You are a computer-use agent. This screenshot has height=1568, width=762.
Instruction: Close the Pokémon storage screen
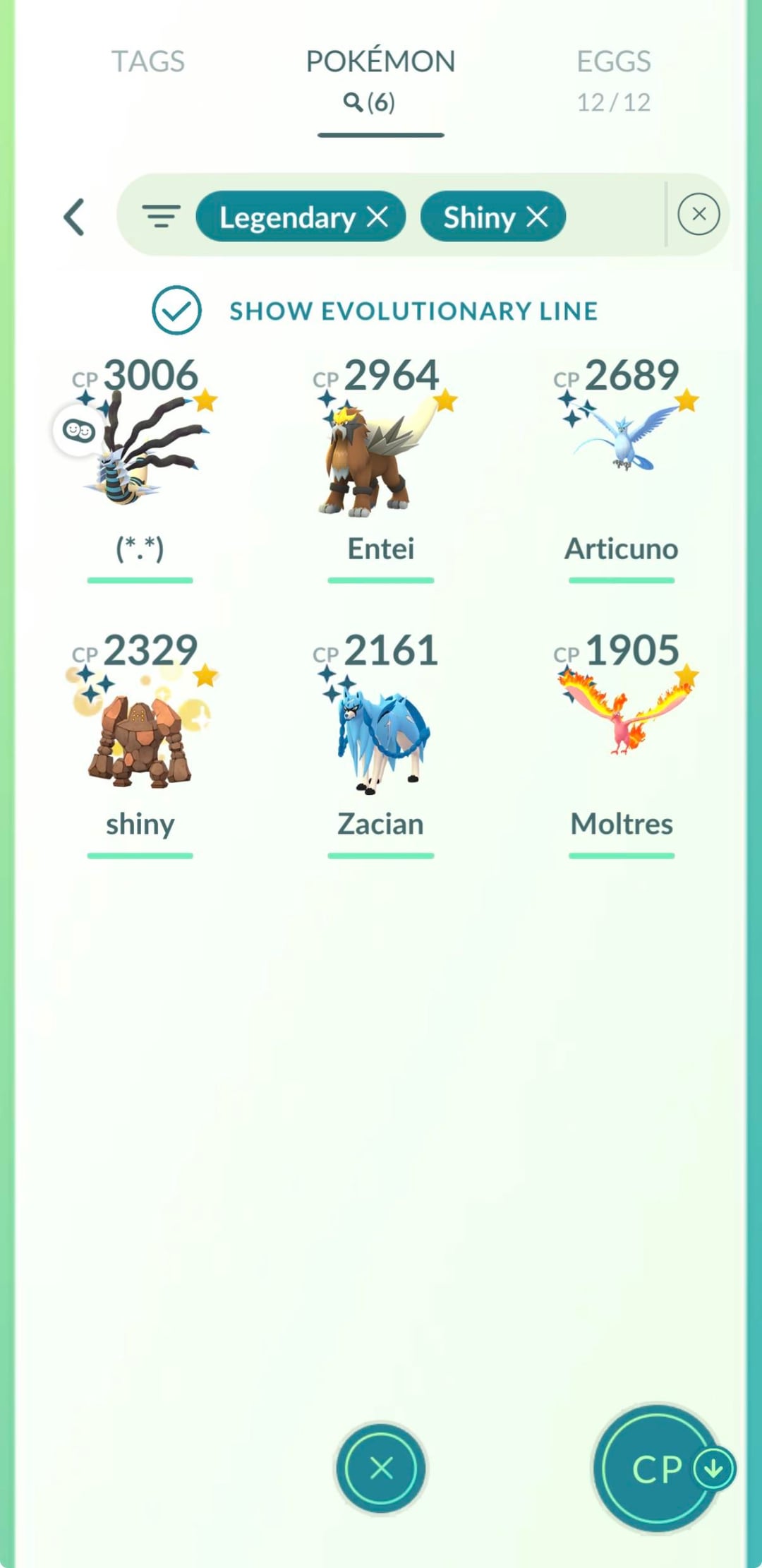coord(381,1468)
